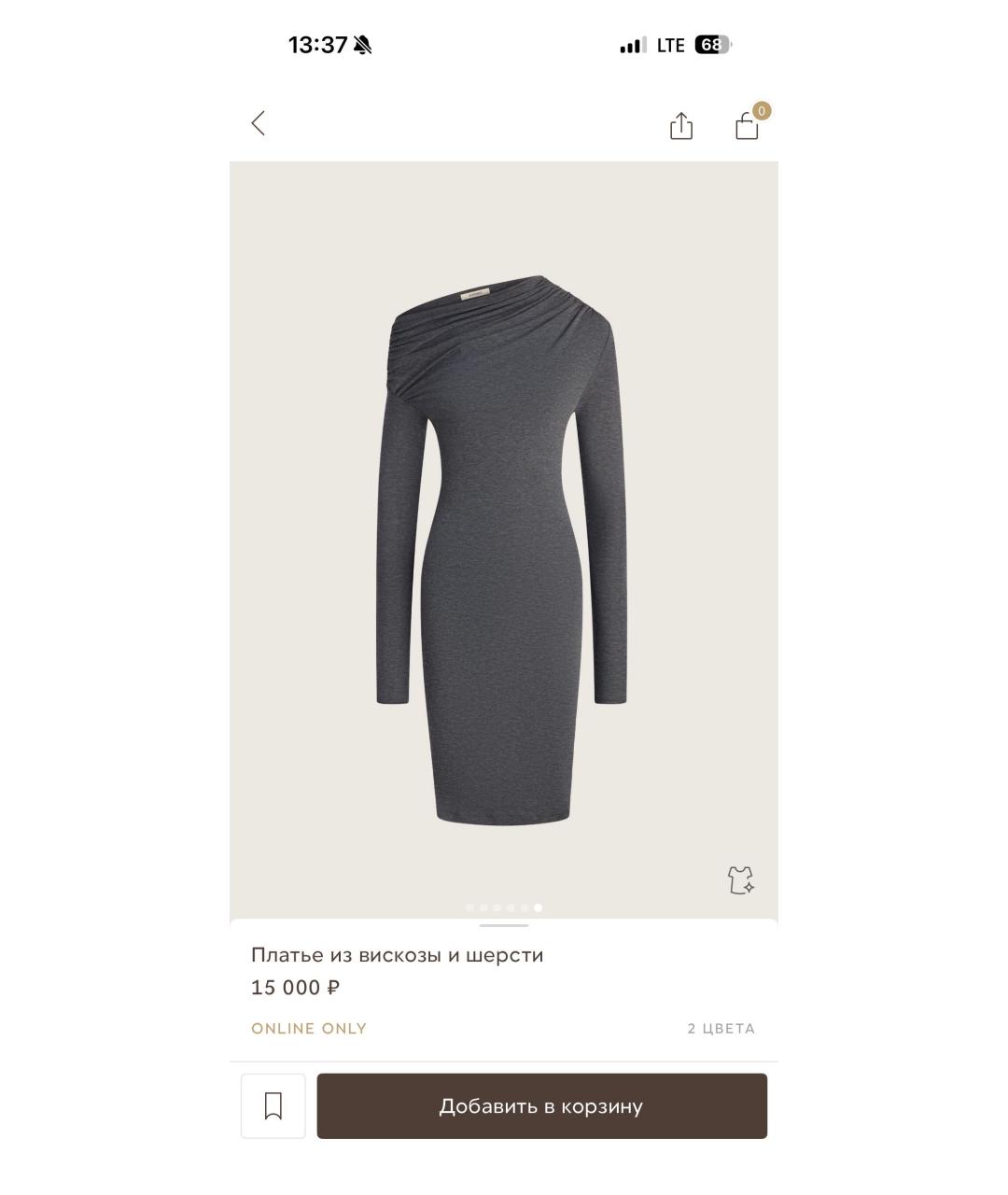
Task: Open the shopping bag
Action: (748, 126)
